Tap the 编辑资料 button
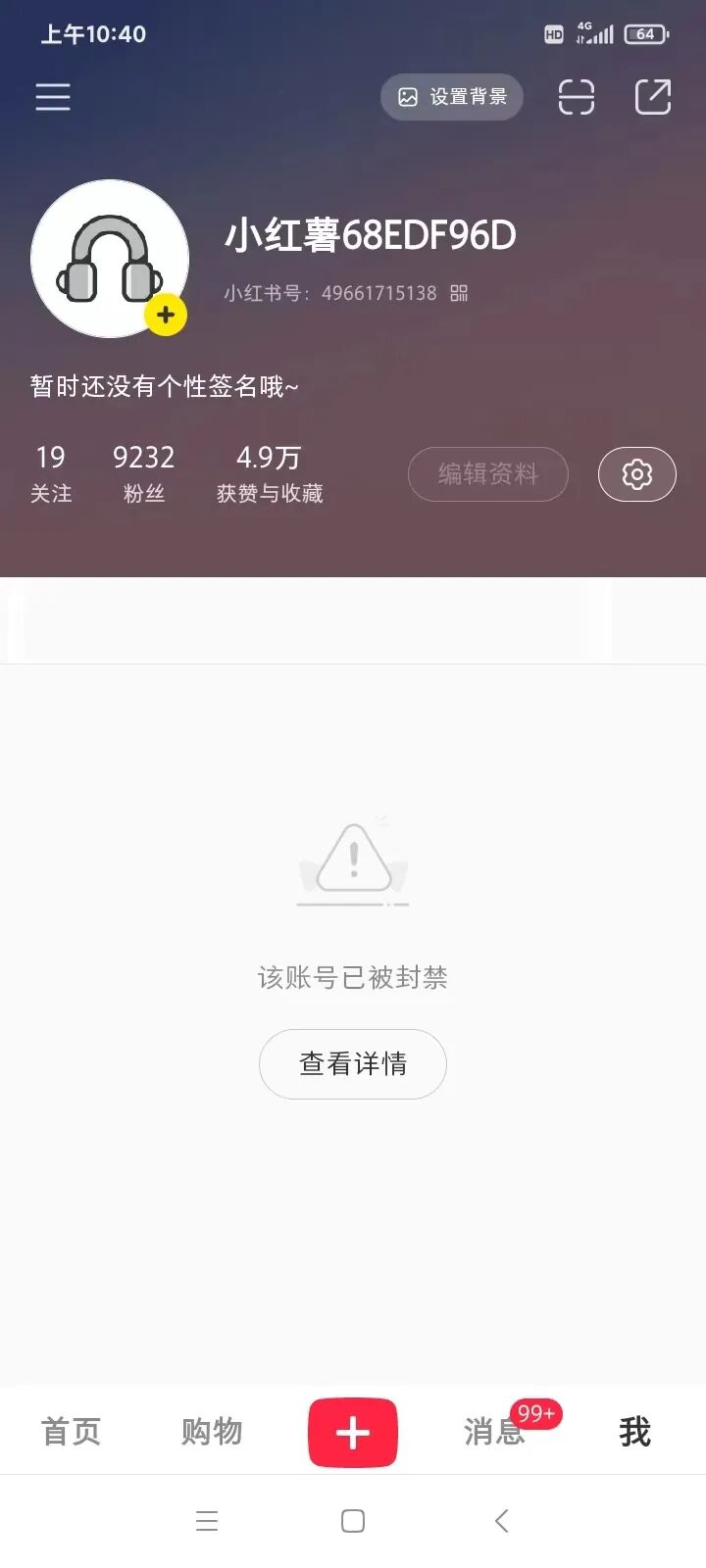The width and height of the screenshot is (706, 1568). (x=487, y=473)
